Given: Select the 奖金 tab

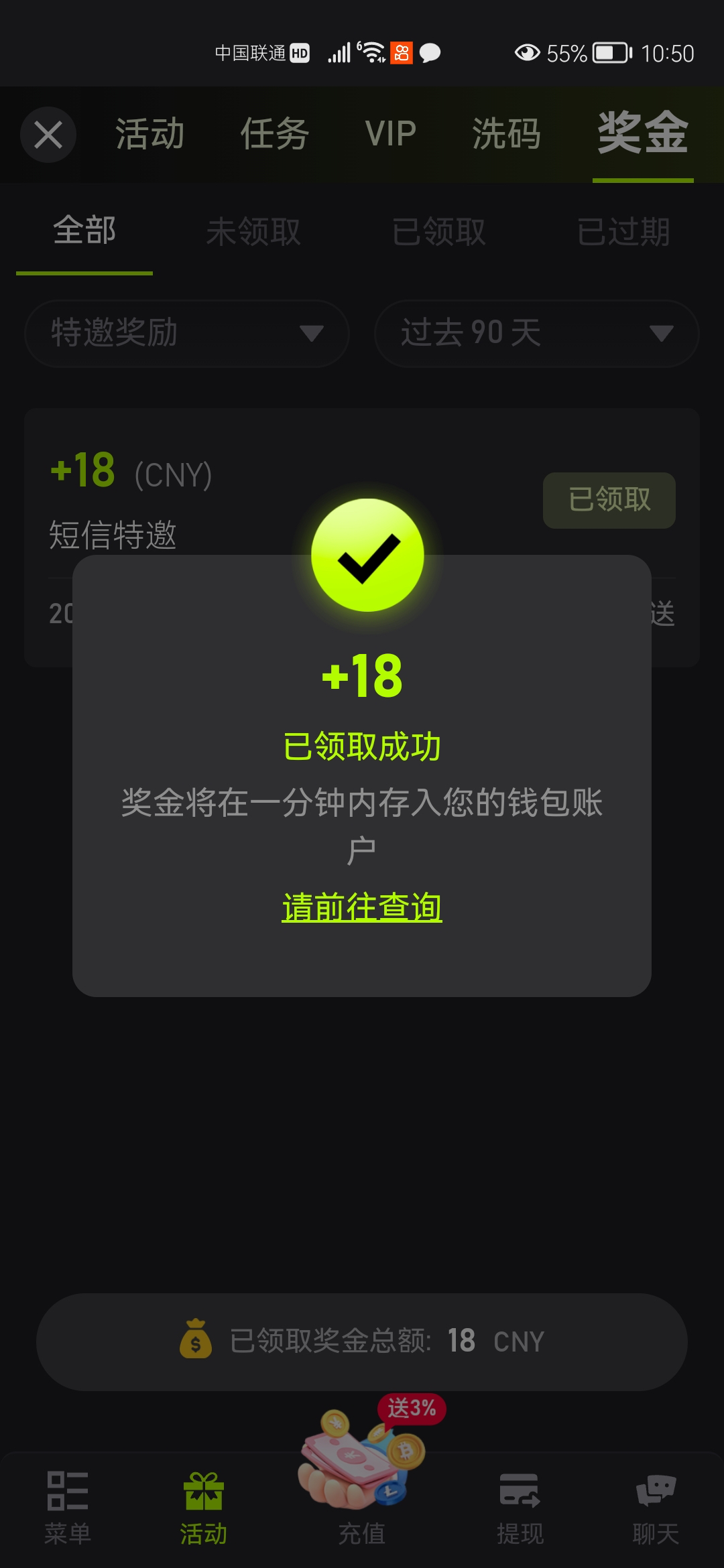Looking at the screenshot, I should click(642, 134).
